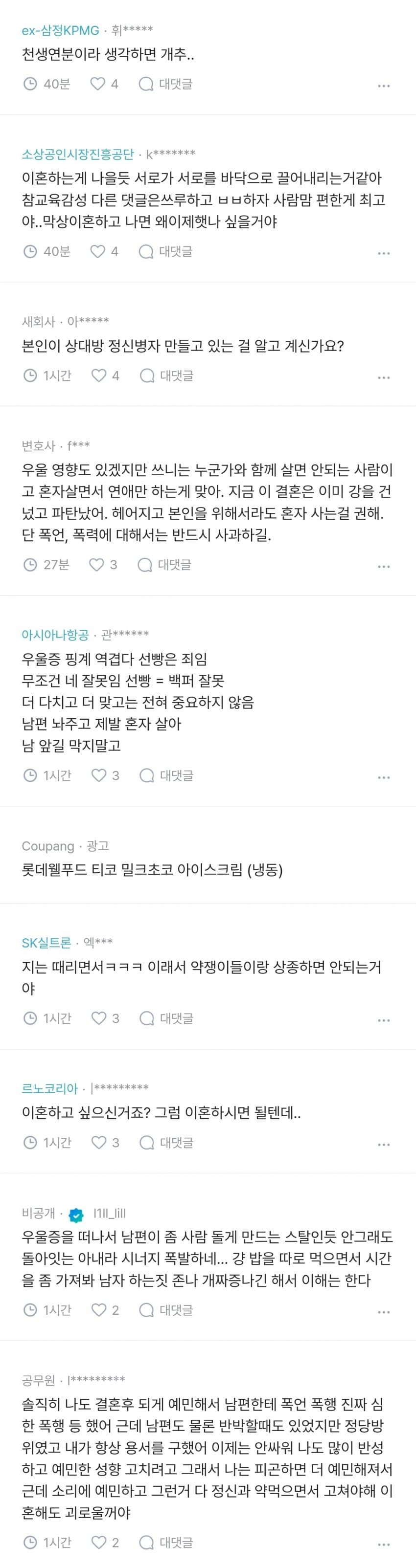Screen dimensions: 416x1568
Task: Reply to the 새회사 comment
Action: pyautogui.click(x=167, y=375)
